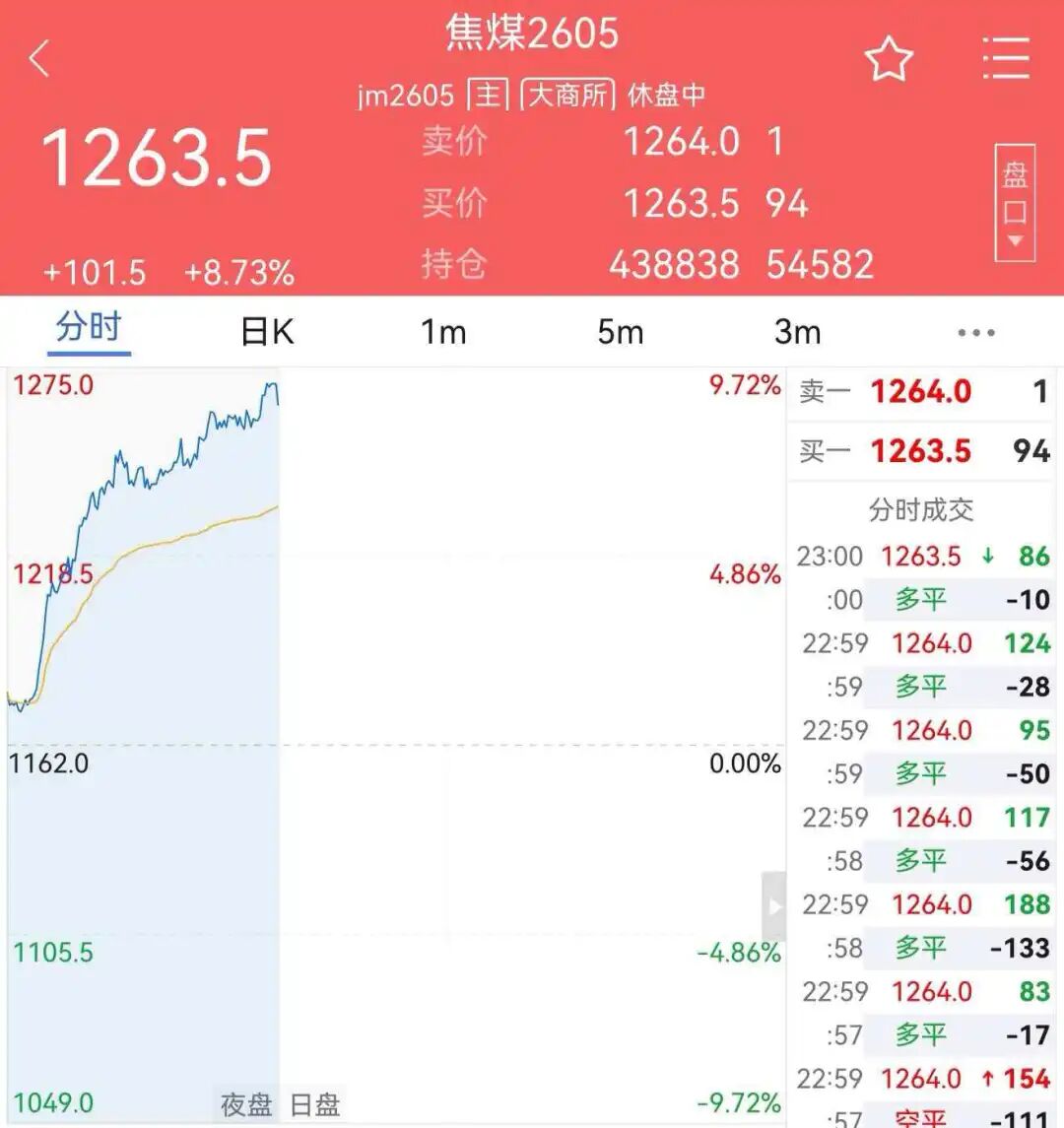Switch to the 1m chart tab
Viewport: 1064px width, 1128px height.
[x=443, y=332]
